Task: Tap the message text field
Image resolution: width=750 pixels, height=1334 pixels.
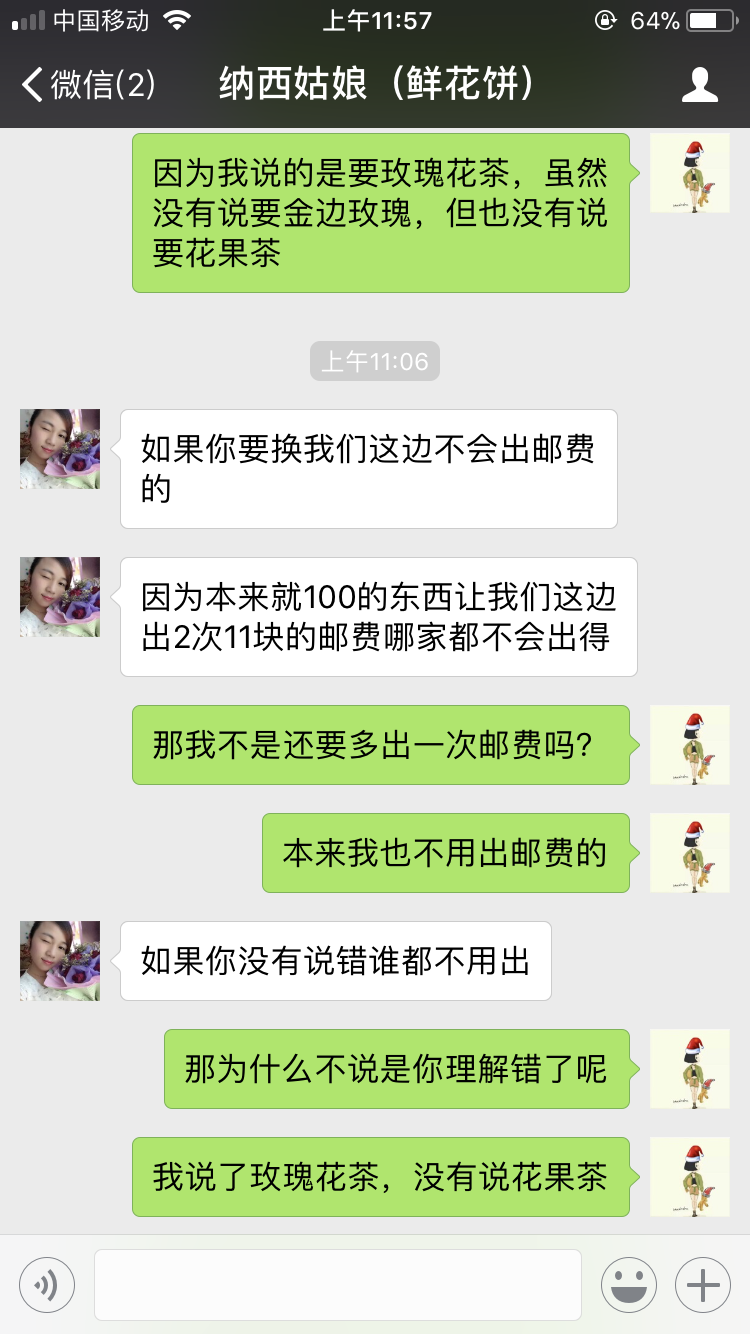Action: tap(338, 1285)
